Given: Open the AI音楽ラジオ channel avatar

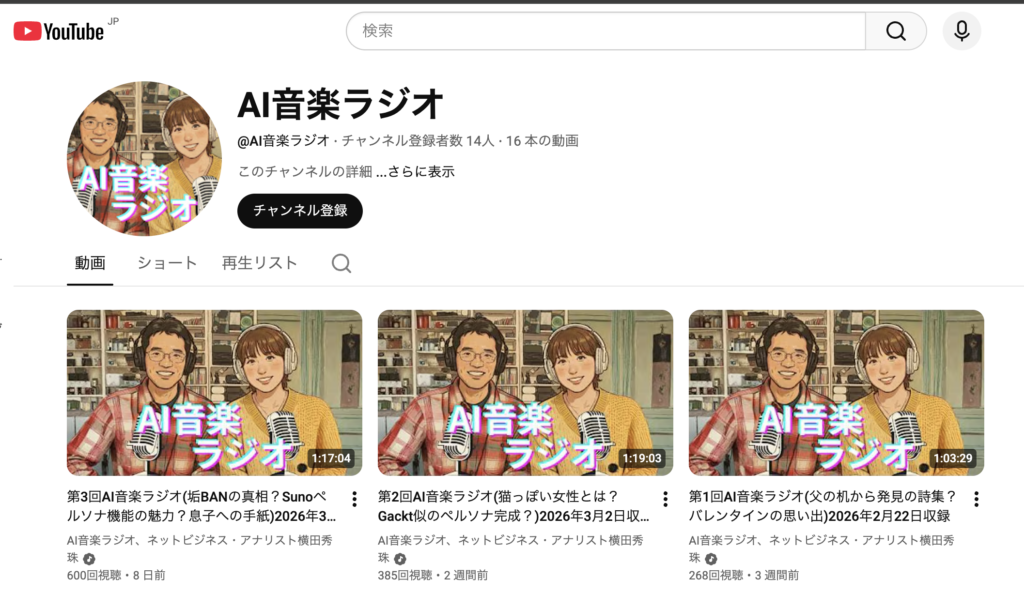Looking at the screenshot, I should pos(144,159).
